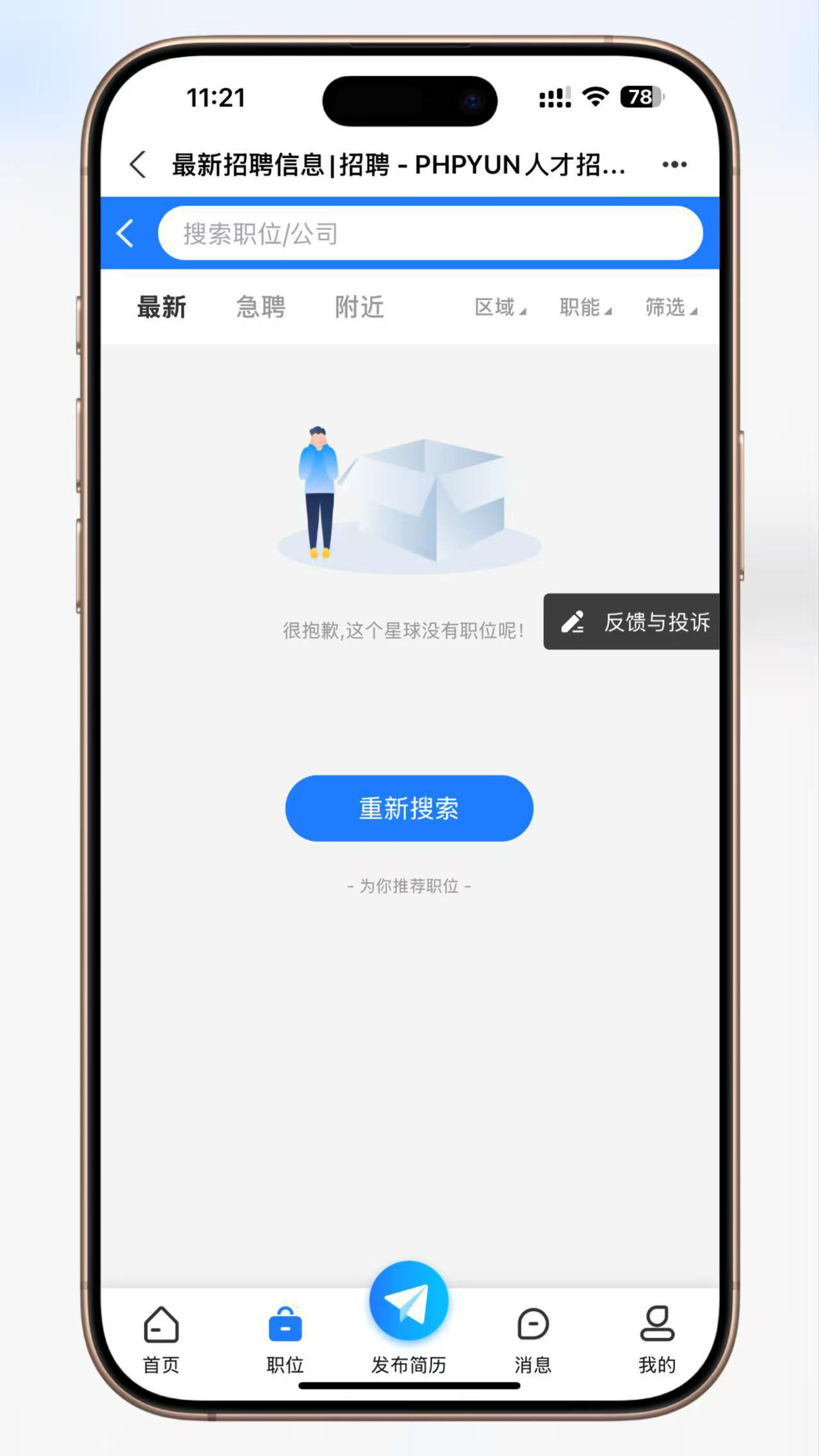
Task: Select the 最新 tab
Action: coord(161,307)
